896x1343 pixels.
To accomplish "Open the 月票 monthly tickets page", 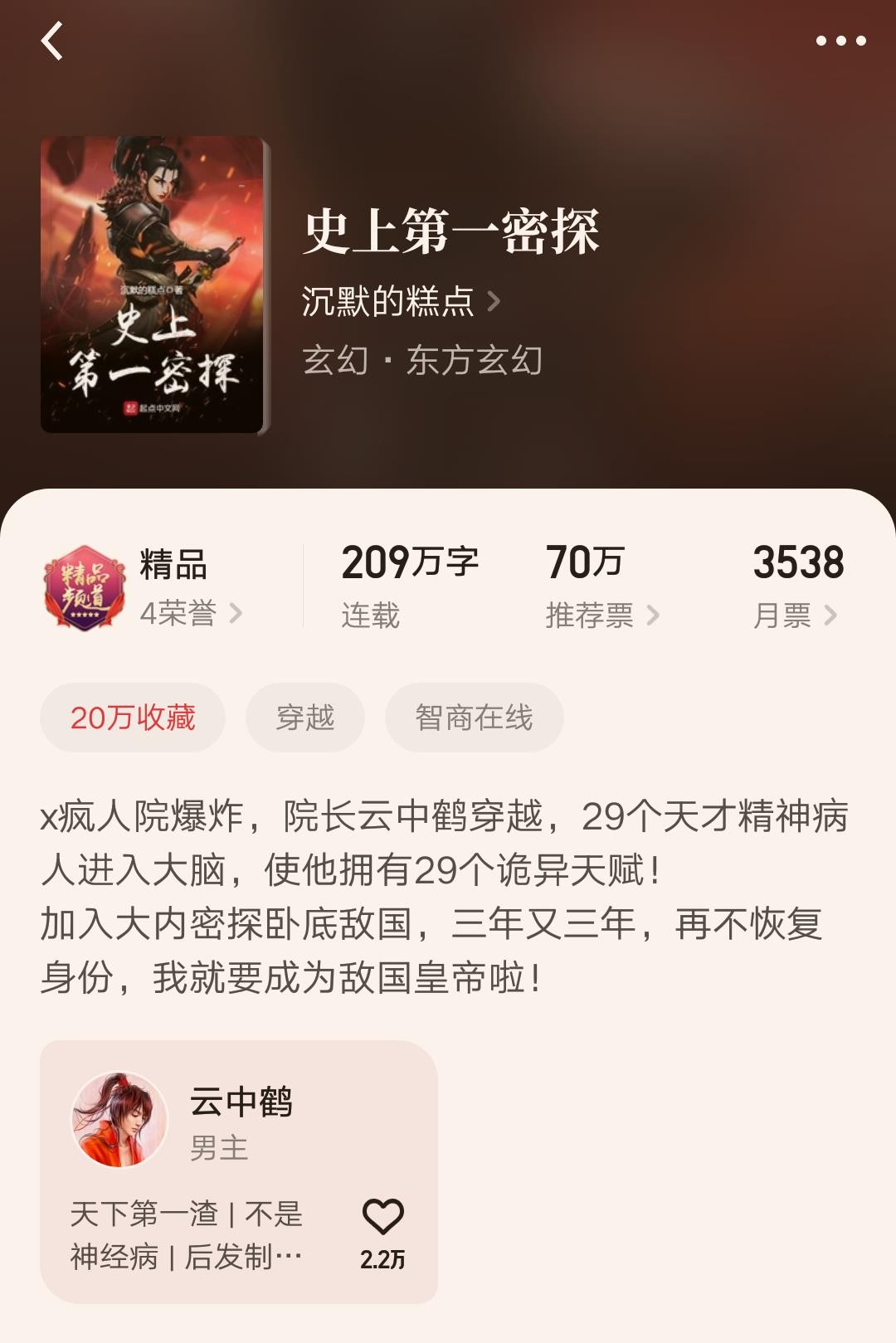I will (x=794, y=615).
